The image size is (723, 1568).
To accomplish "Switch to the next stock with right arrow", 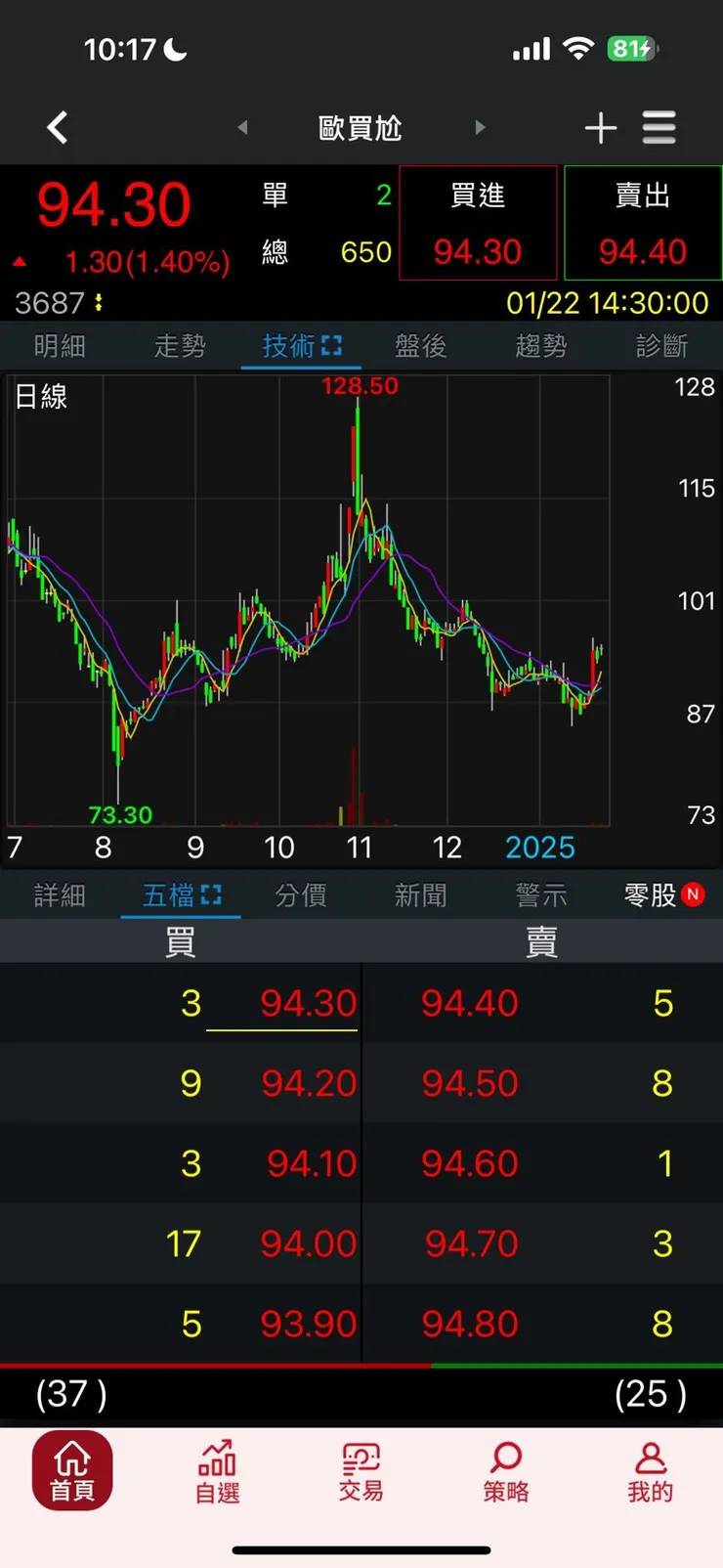I will coord(480,127).
